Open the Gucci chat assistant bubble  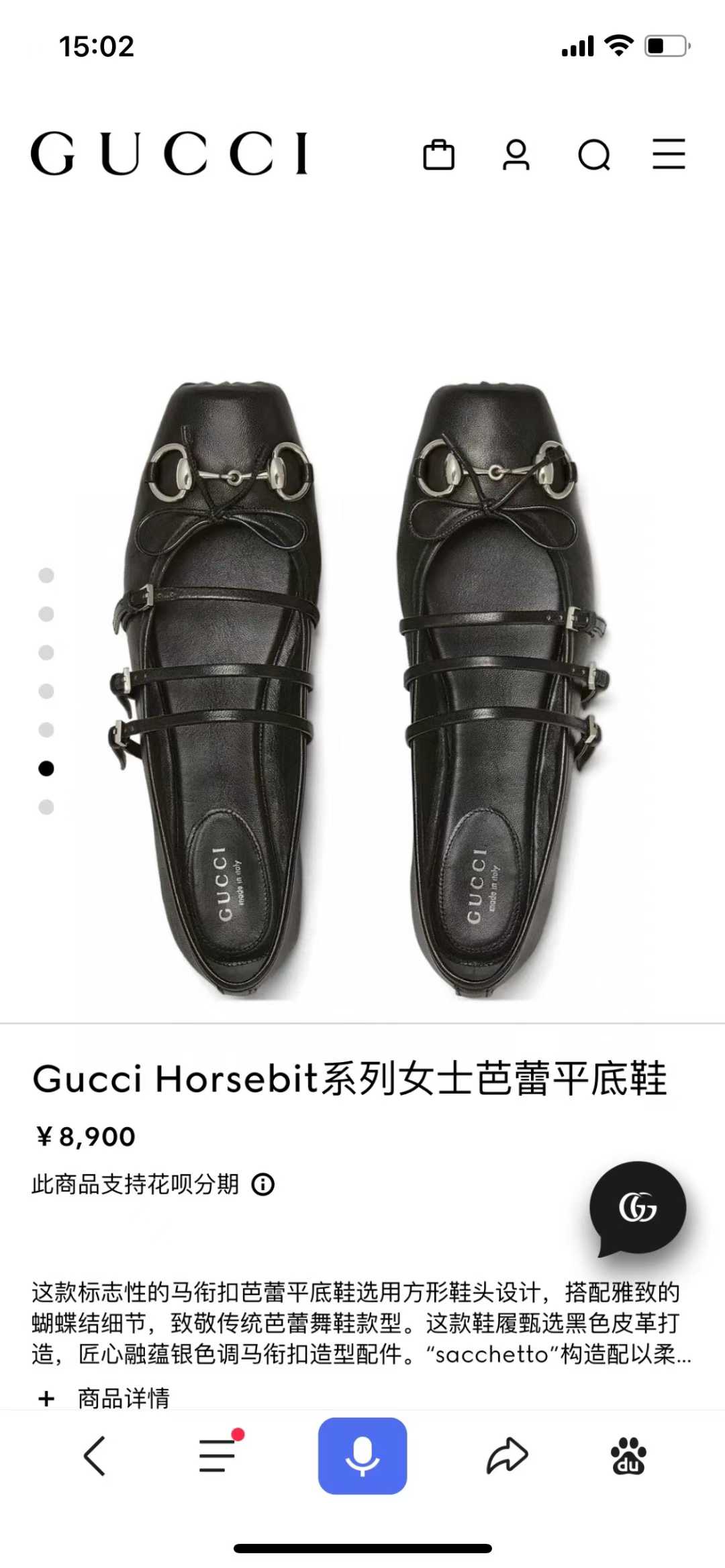637,1207
